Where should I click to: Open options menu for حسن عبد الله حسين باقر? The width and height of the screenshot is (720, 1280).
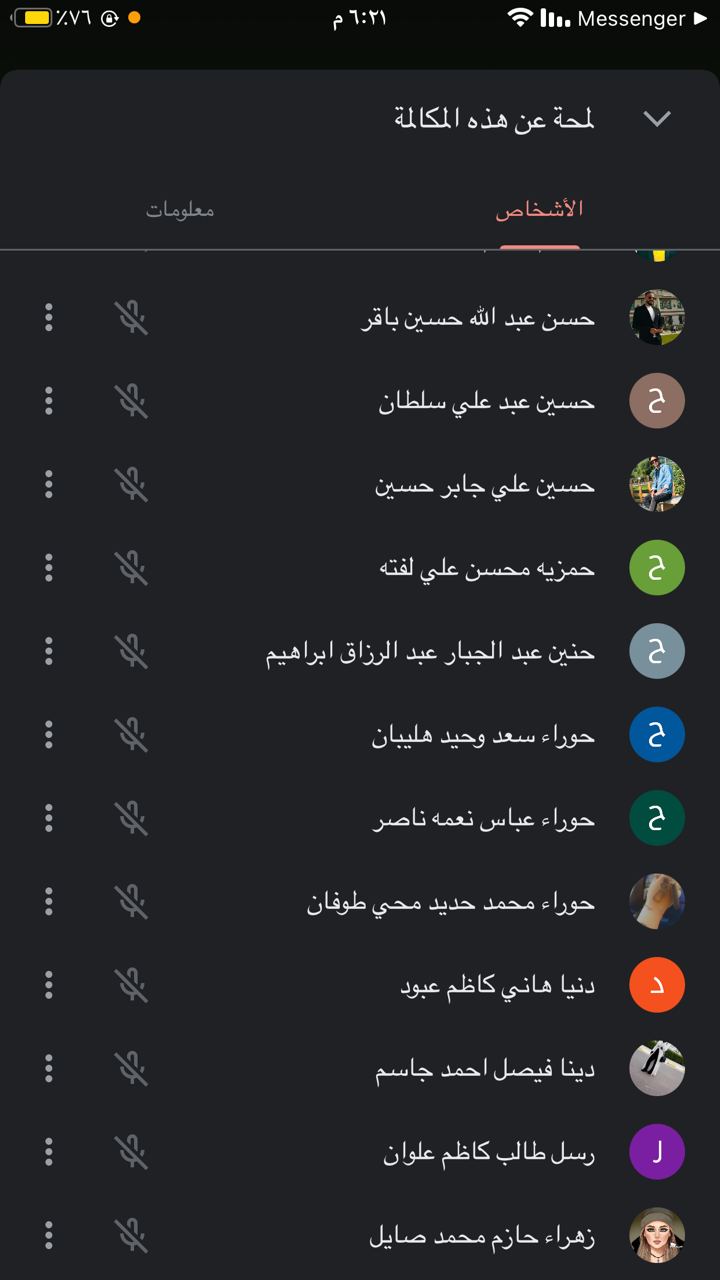49,318
